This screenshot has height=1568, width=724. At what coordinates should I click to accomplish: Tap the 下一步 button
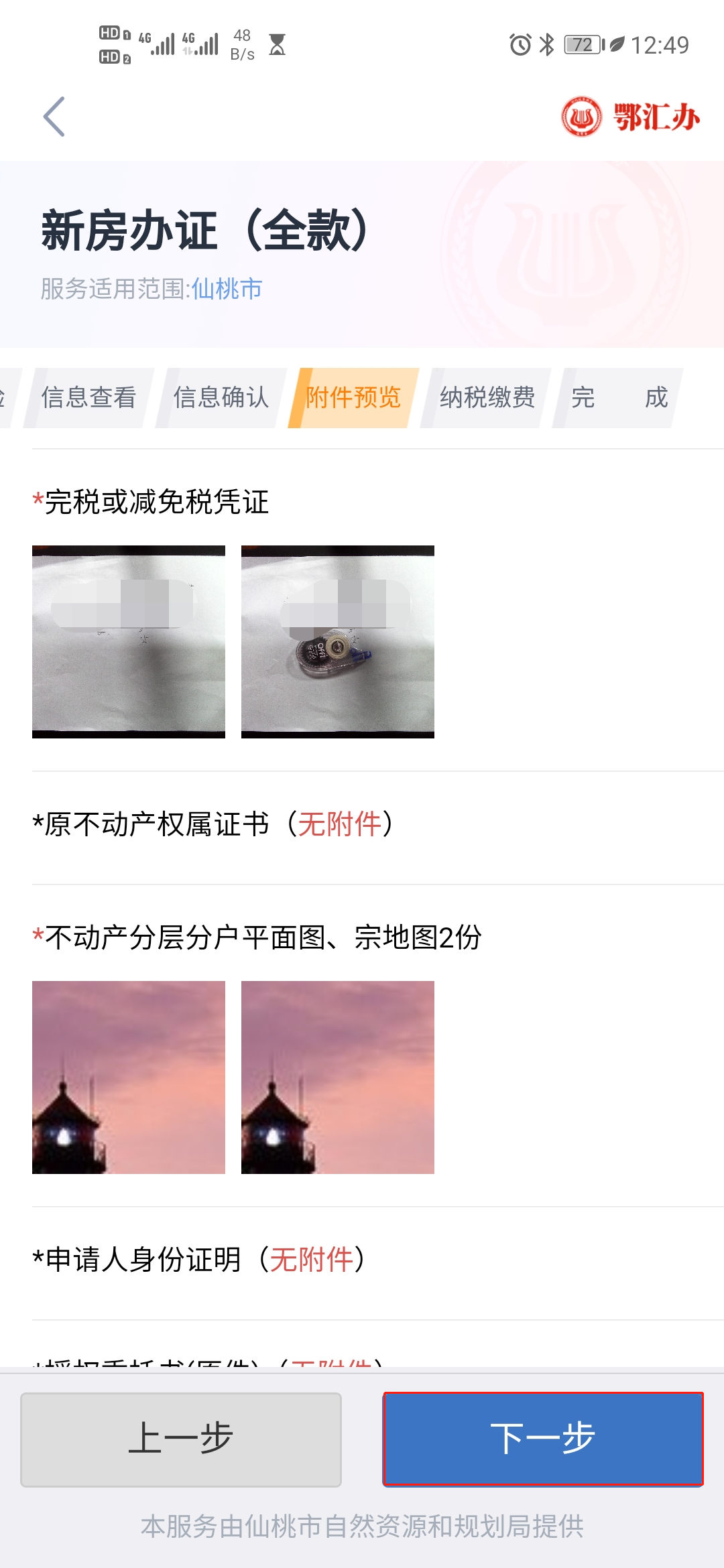pos(543,1439)
